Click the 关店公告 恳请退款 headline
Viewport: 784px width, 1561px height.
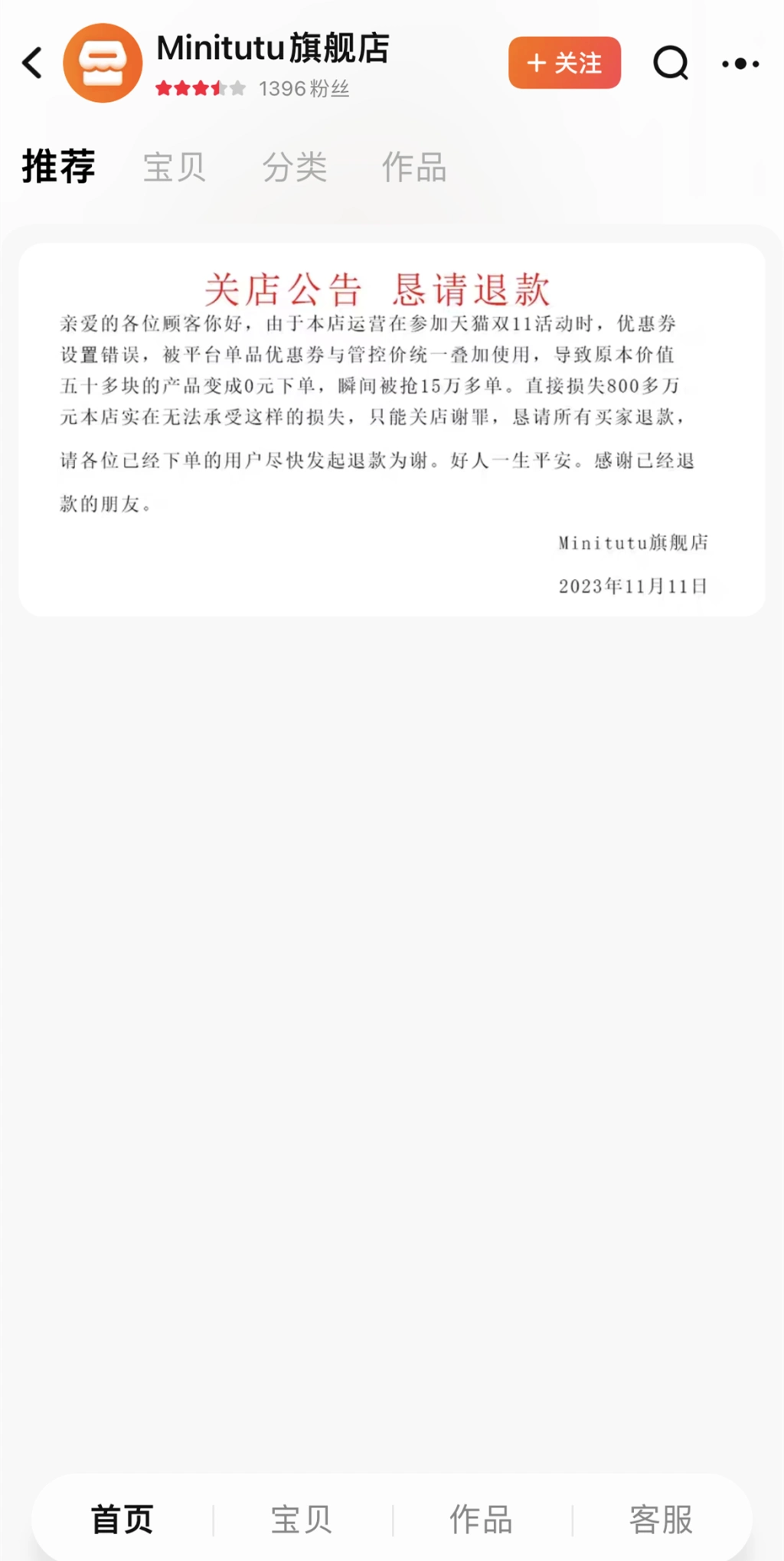click(x=381, y=290)
